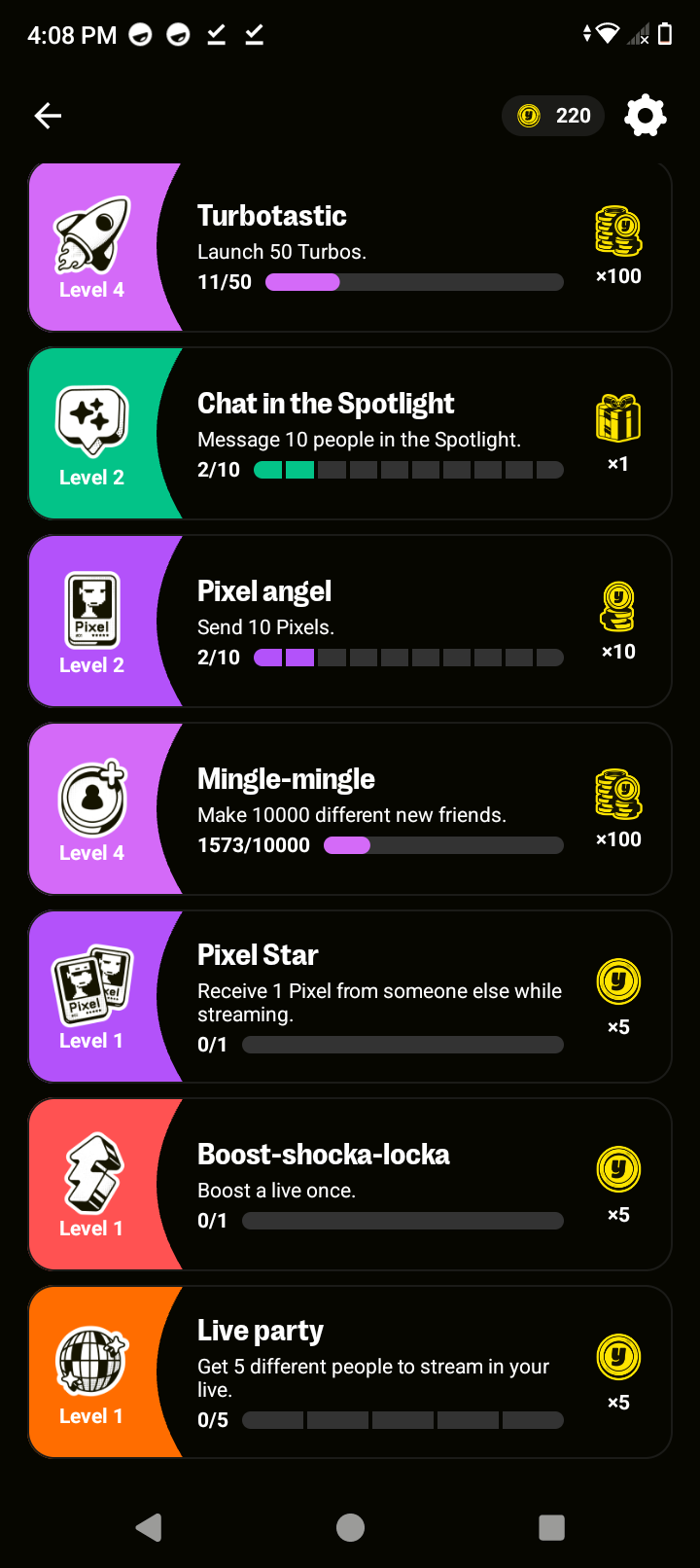Click the Level 1 label on Live party
Viewport: 700px width, 1568px height.
coord(91,1415)
